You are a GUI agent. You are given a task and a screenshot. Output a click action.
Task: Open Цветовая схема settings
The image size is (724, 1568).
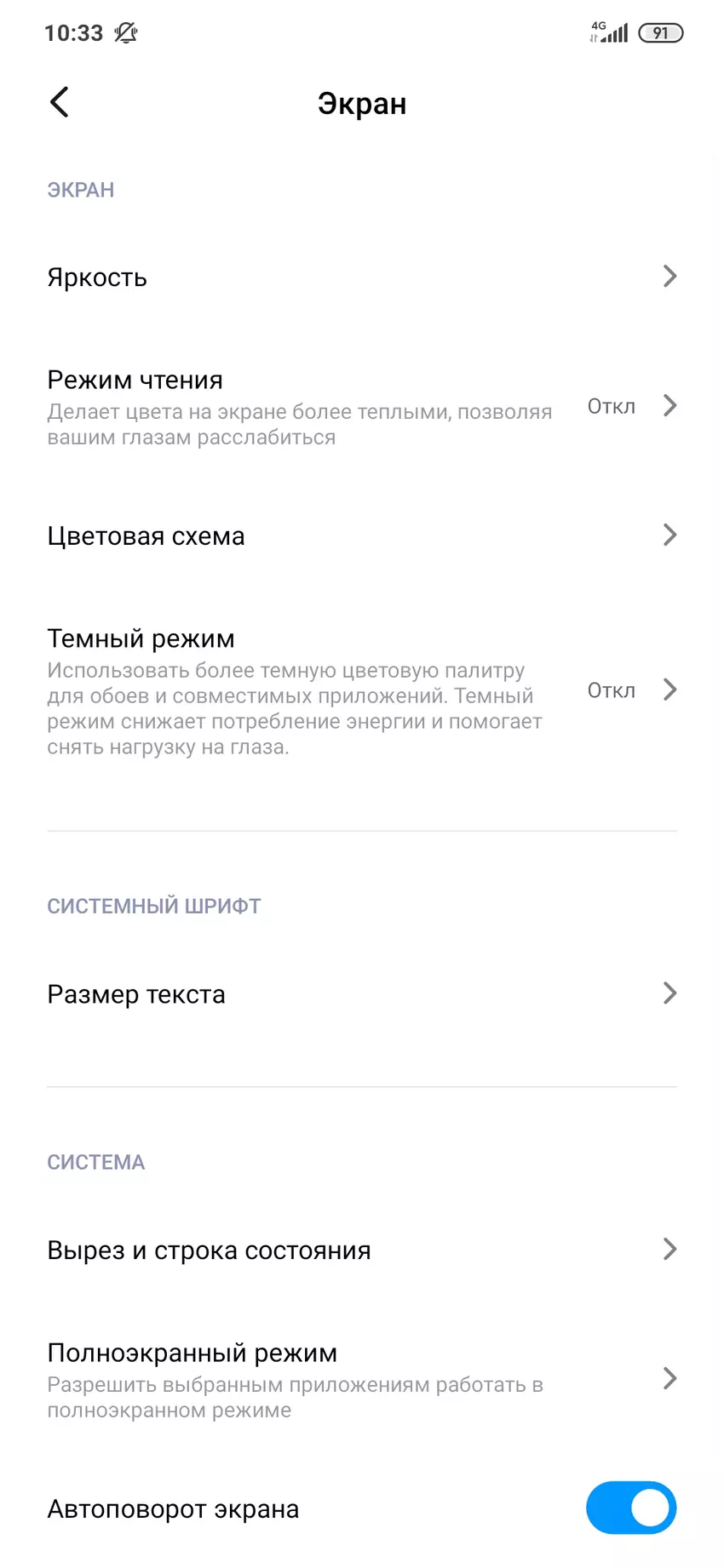coord(361,536)
